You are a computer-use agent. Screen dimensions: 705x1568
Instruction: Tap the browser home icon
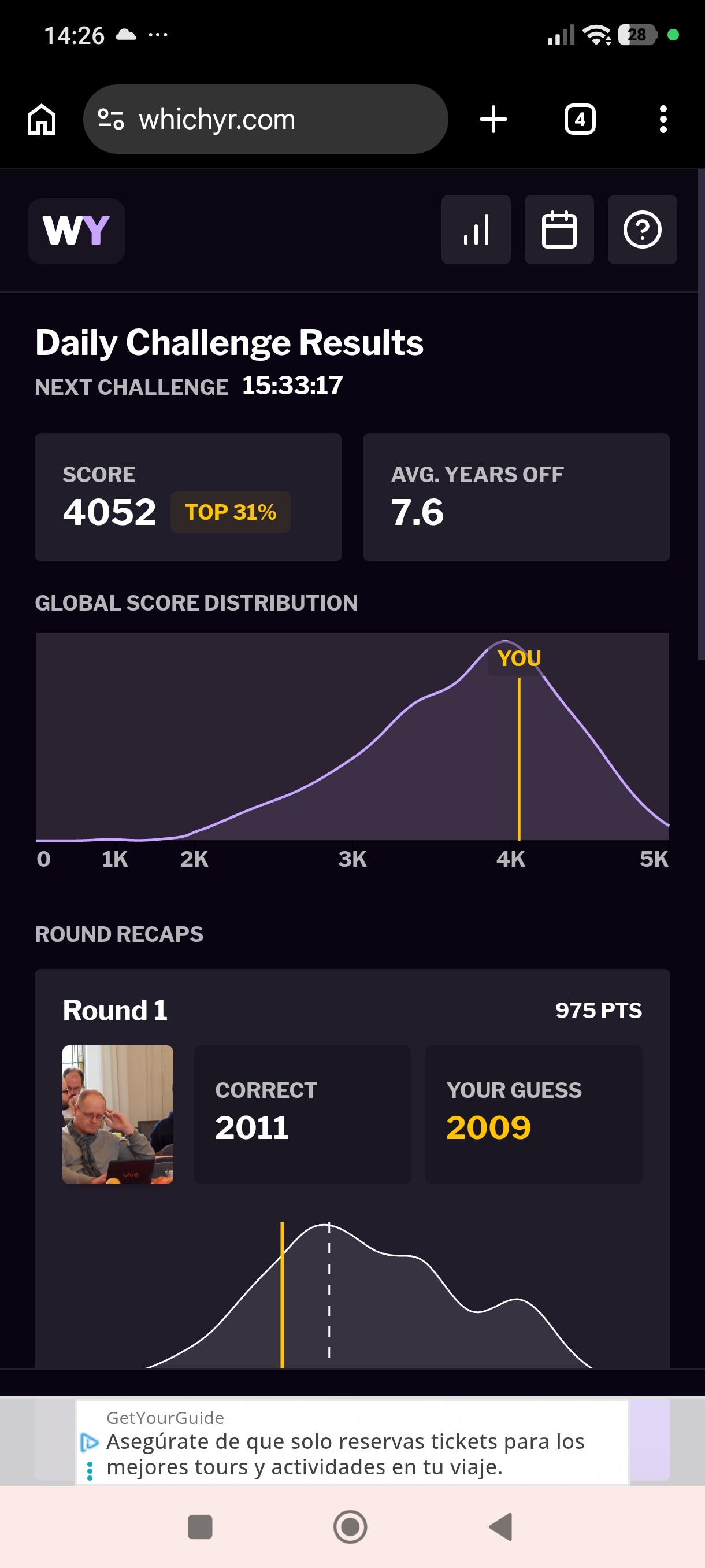(42, 119)
